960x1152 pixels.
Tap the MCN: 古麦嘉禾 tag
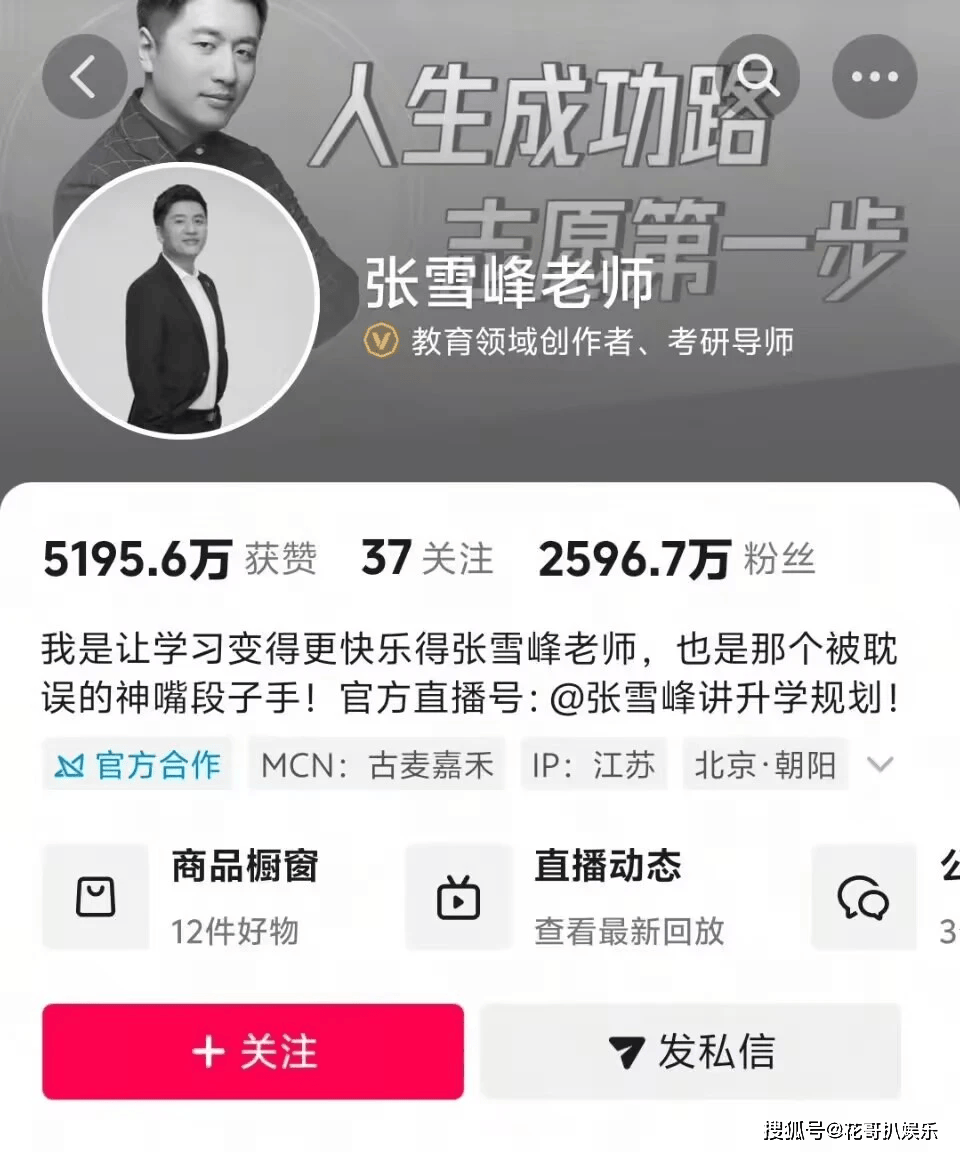(377, 766)
